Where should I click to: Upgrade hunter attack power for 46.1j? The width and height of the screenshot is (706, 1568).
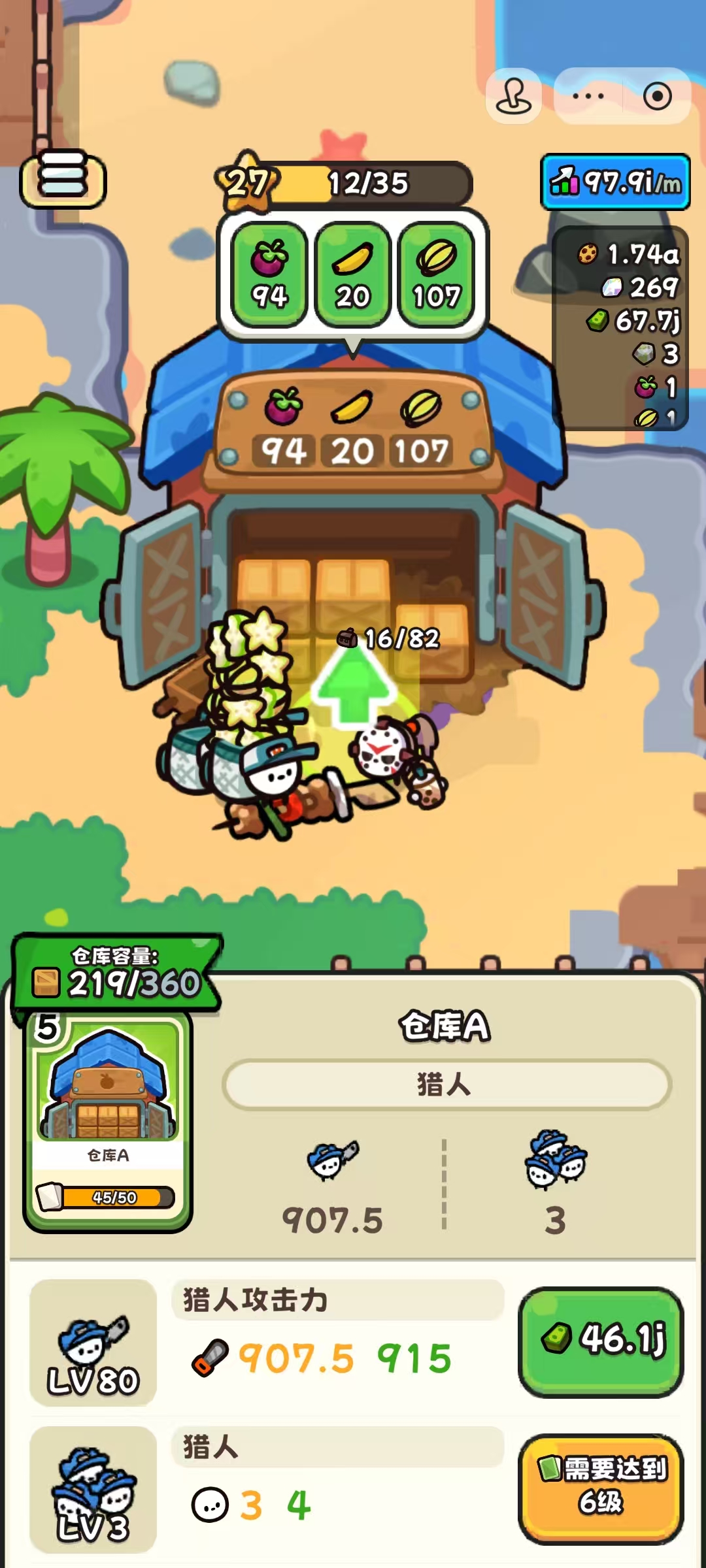point(600,1341)
